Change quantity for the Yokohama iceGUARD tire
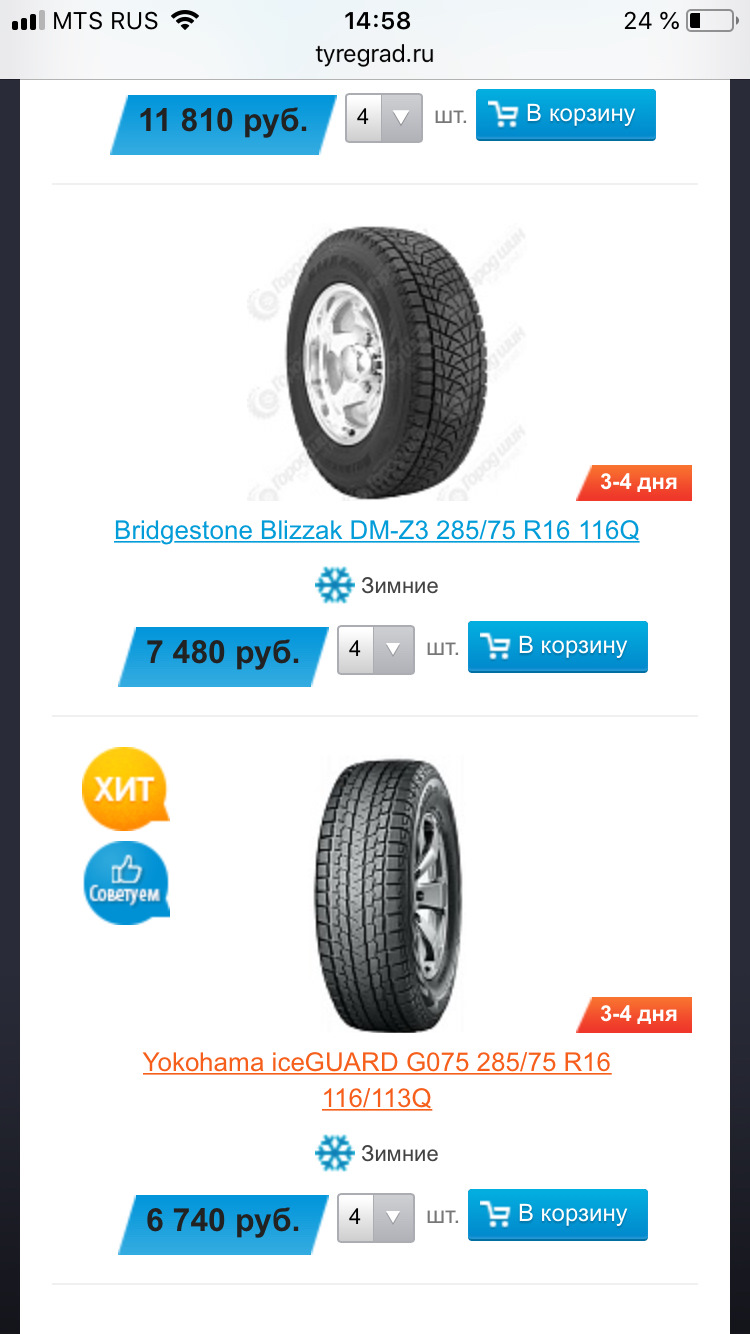The image size is (750, 1334). coord(376,1217)
